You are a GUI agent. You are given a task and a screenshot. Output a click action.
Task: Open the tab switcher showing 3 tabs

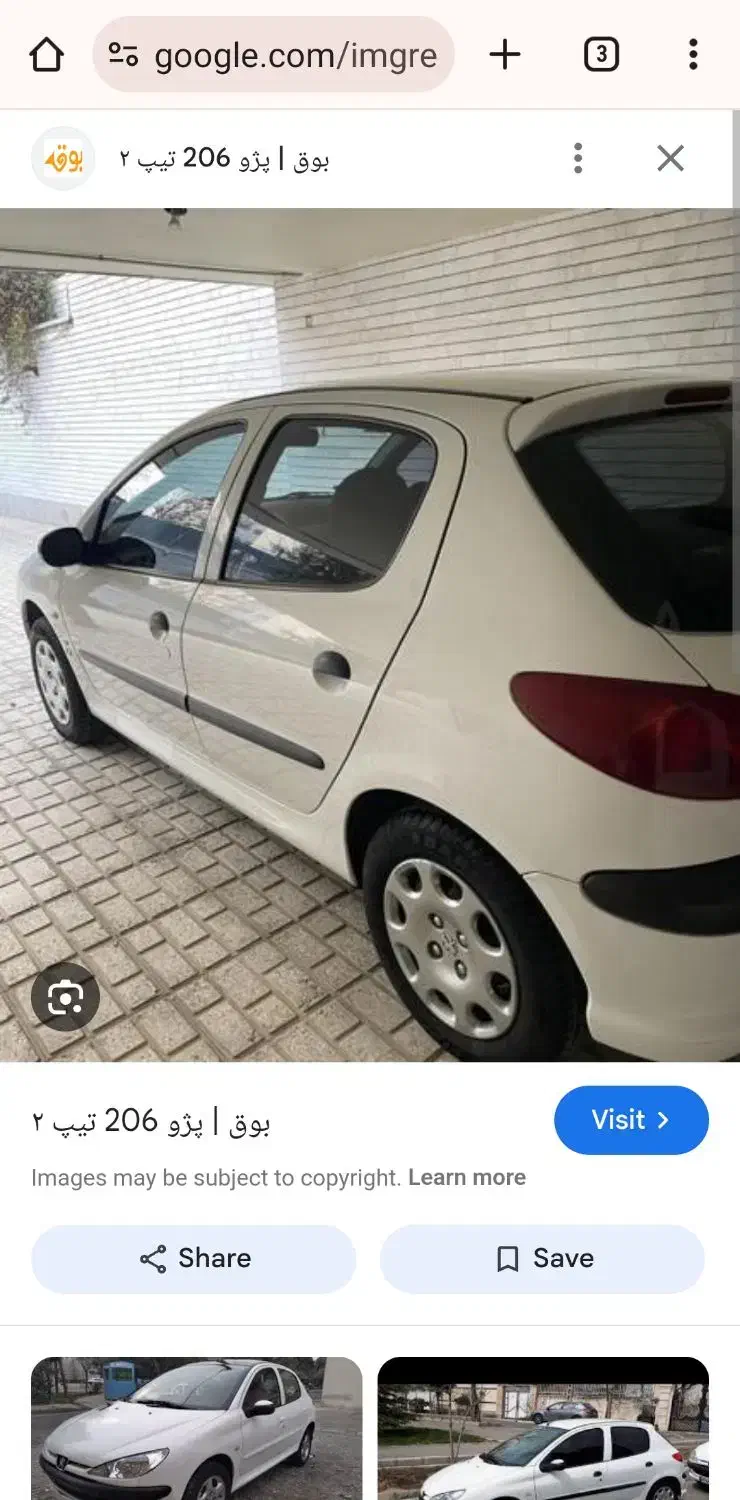click(x=601, y=55)
